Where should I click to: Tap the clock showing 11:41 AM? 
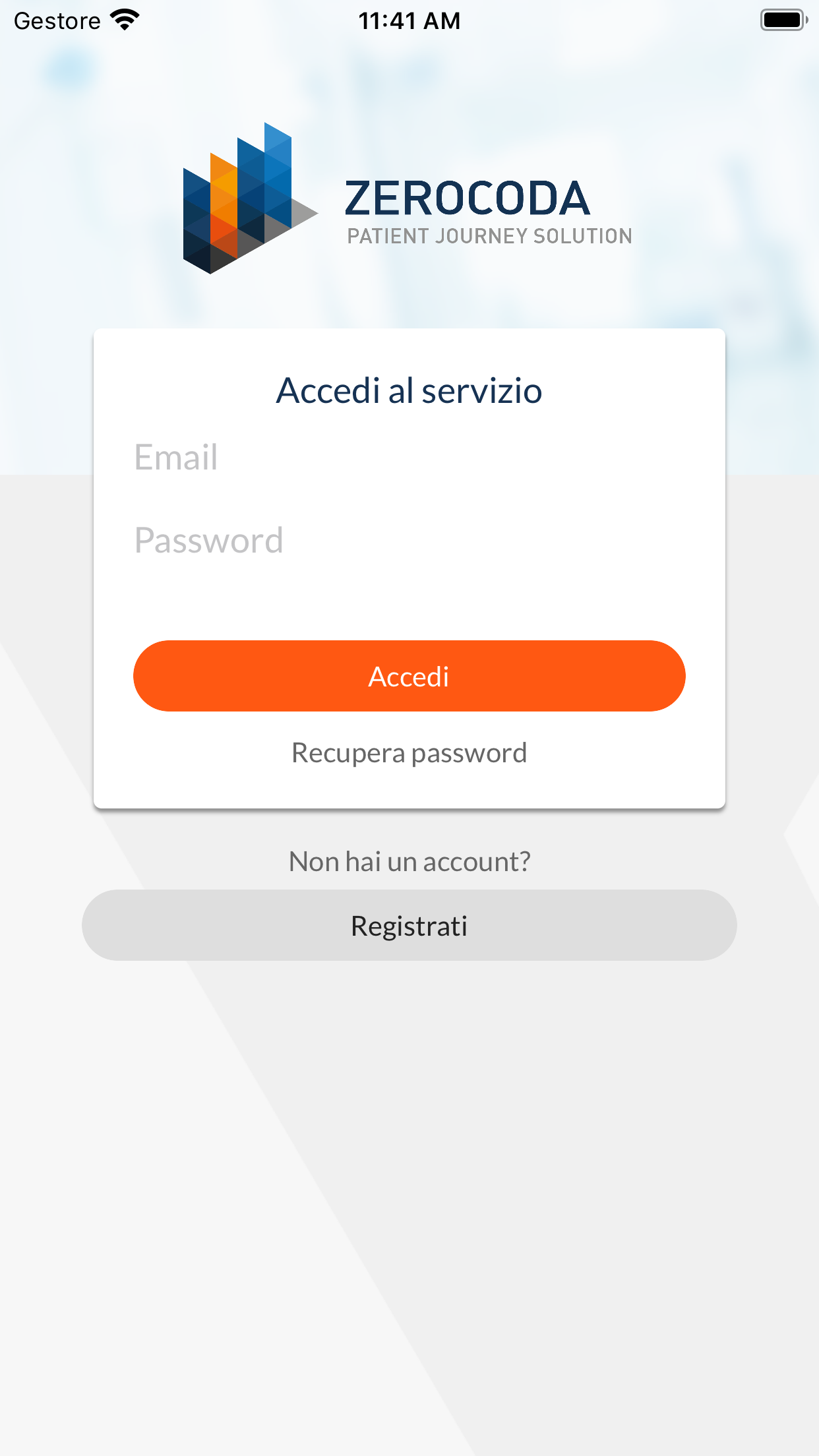click(409, 20)
